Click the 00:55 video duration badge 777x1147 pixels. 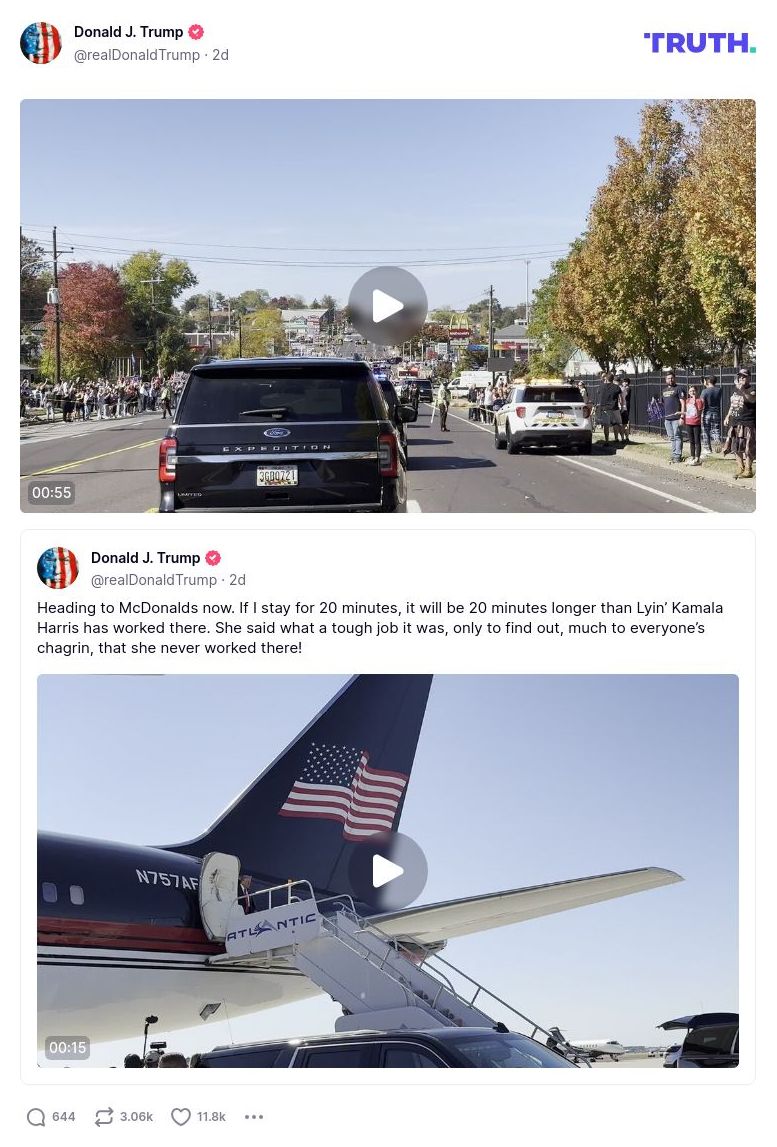51,492
